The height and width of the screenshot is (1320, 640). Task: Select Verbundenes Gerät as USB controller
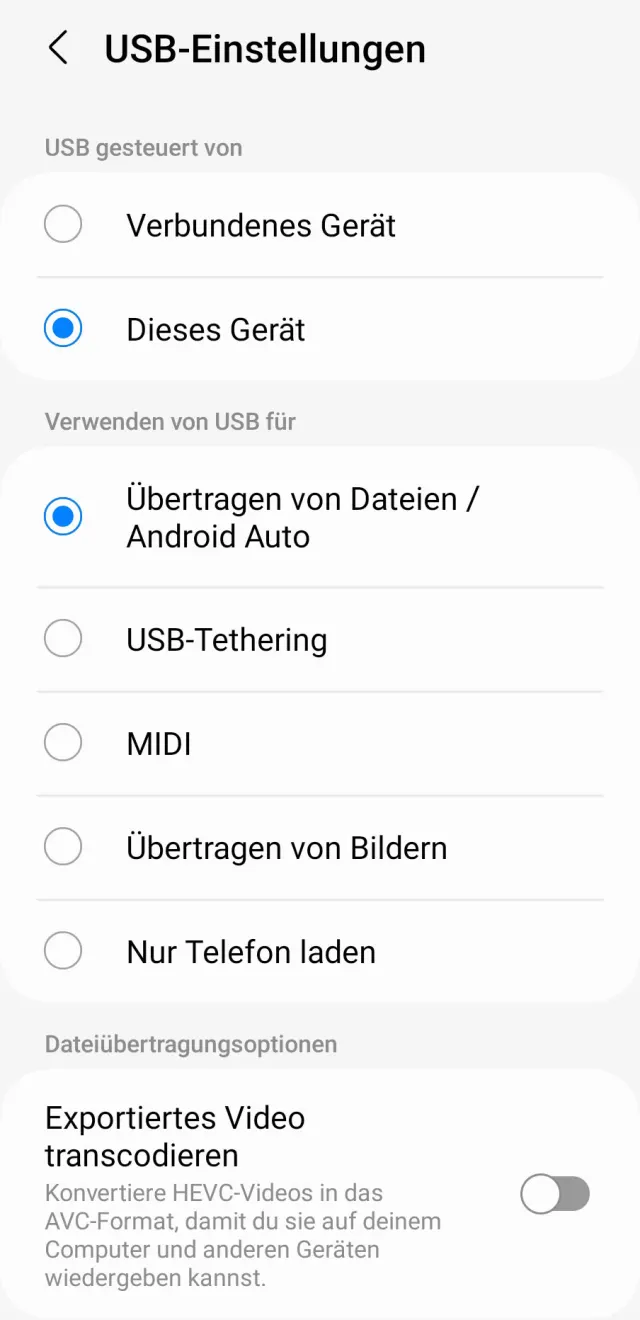pyautogui.click(x=63, y=225)
